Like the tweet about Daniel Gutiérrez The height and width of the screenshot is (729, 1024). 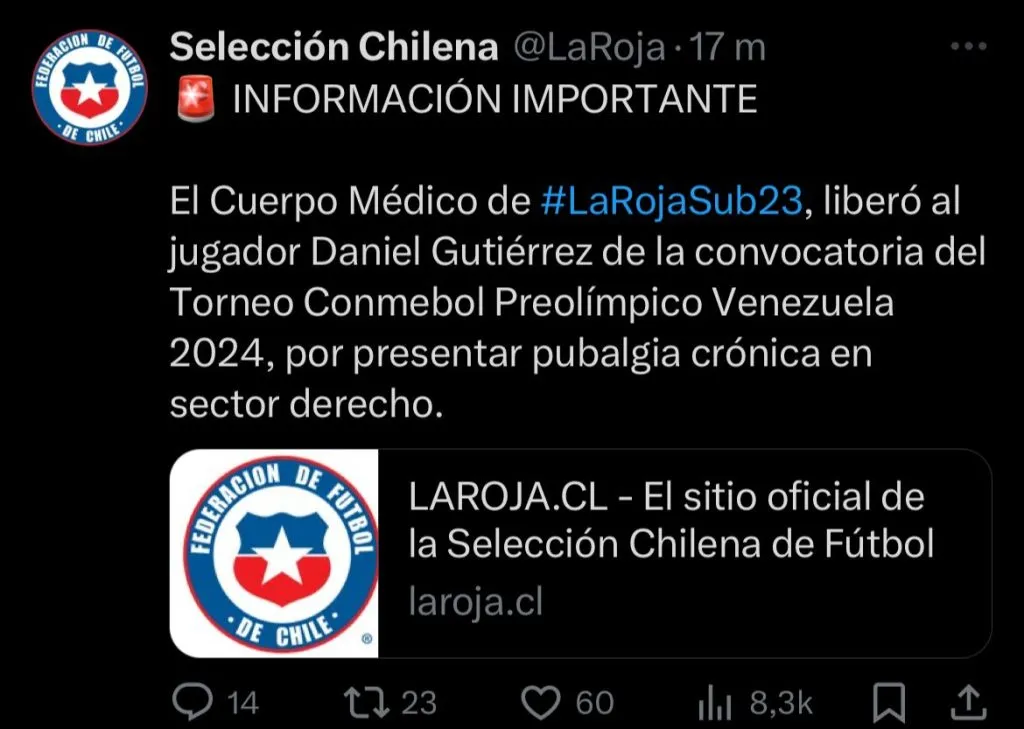tap(543, 702)
